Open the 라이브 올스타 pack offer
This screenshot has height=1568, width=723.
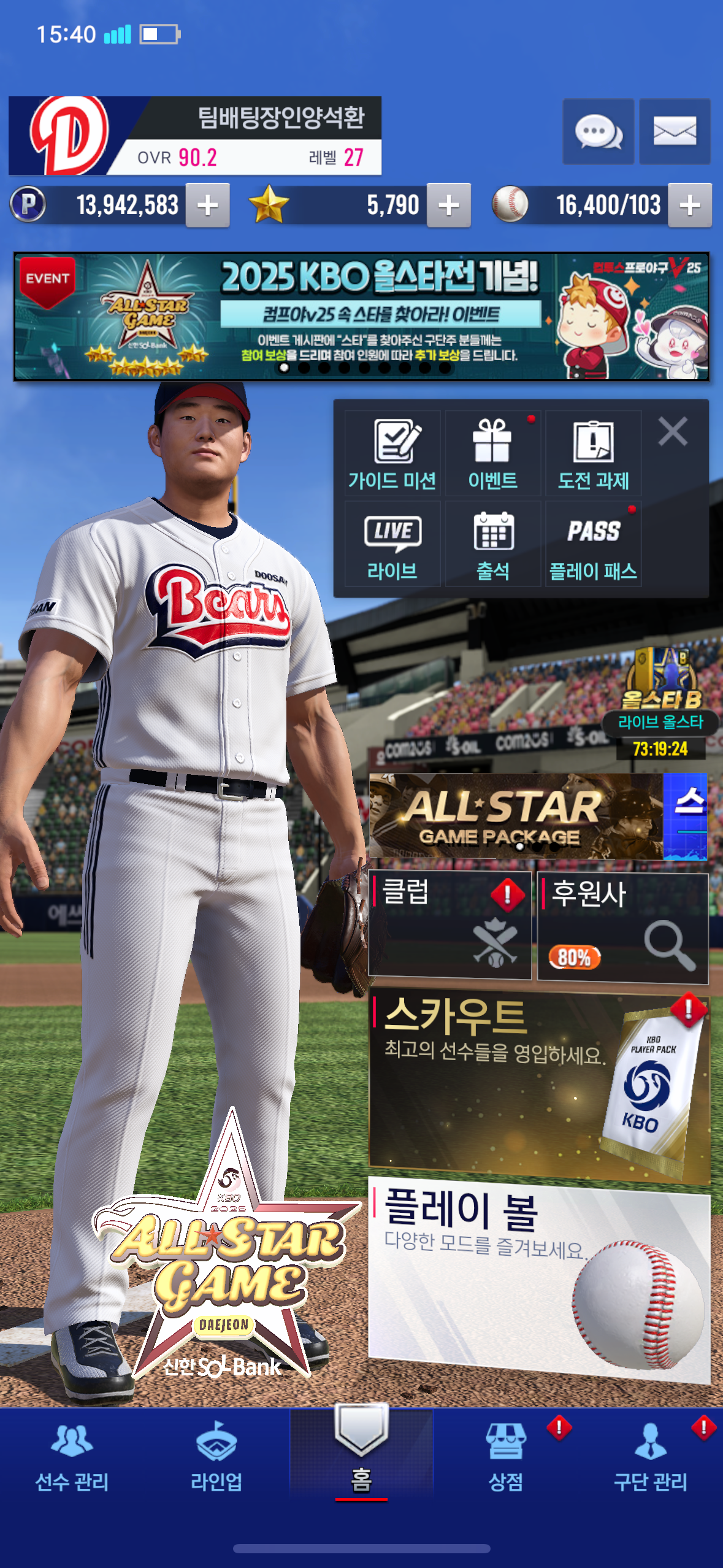pos(660,705)
